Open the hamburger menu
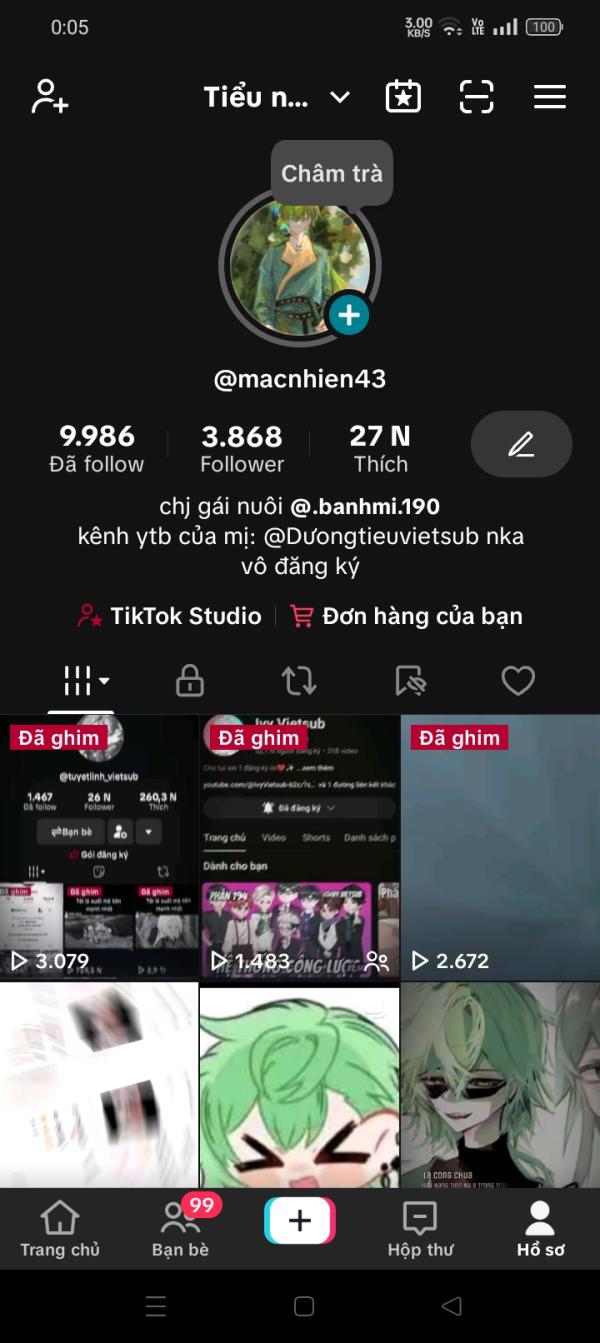Screen dimensions: 600x1343 click(549, 97)
